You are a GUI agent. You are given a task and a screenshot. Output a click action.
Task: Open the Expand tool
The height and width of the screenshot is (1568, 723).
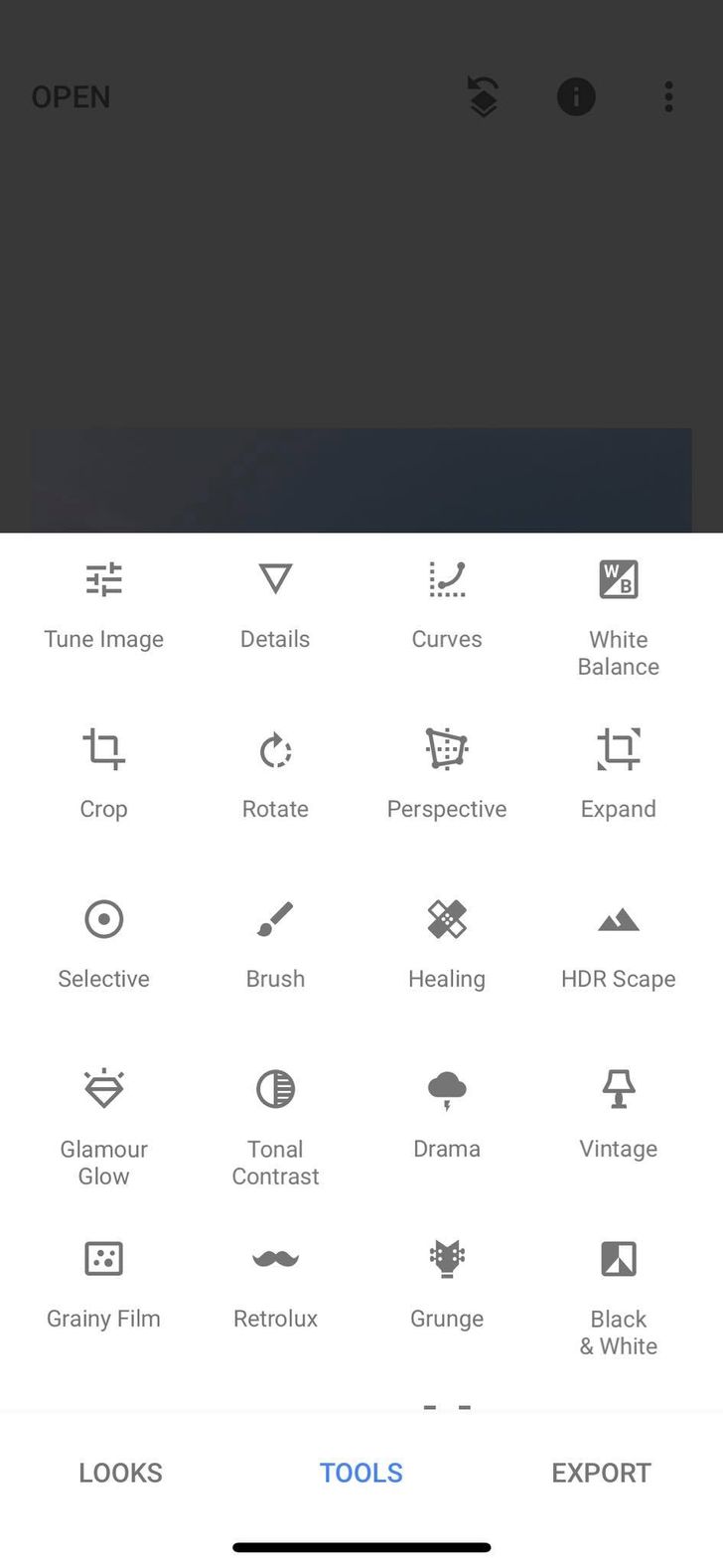click(x=619, y=772)
